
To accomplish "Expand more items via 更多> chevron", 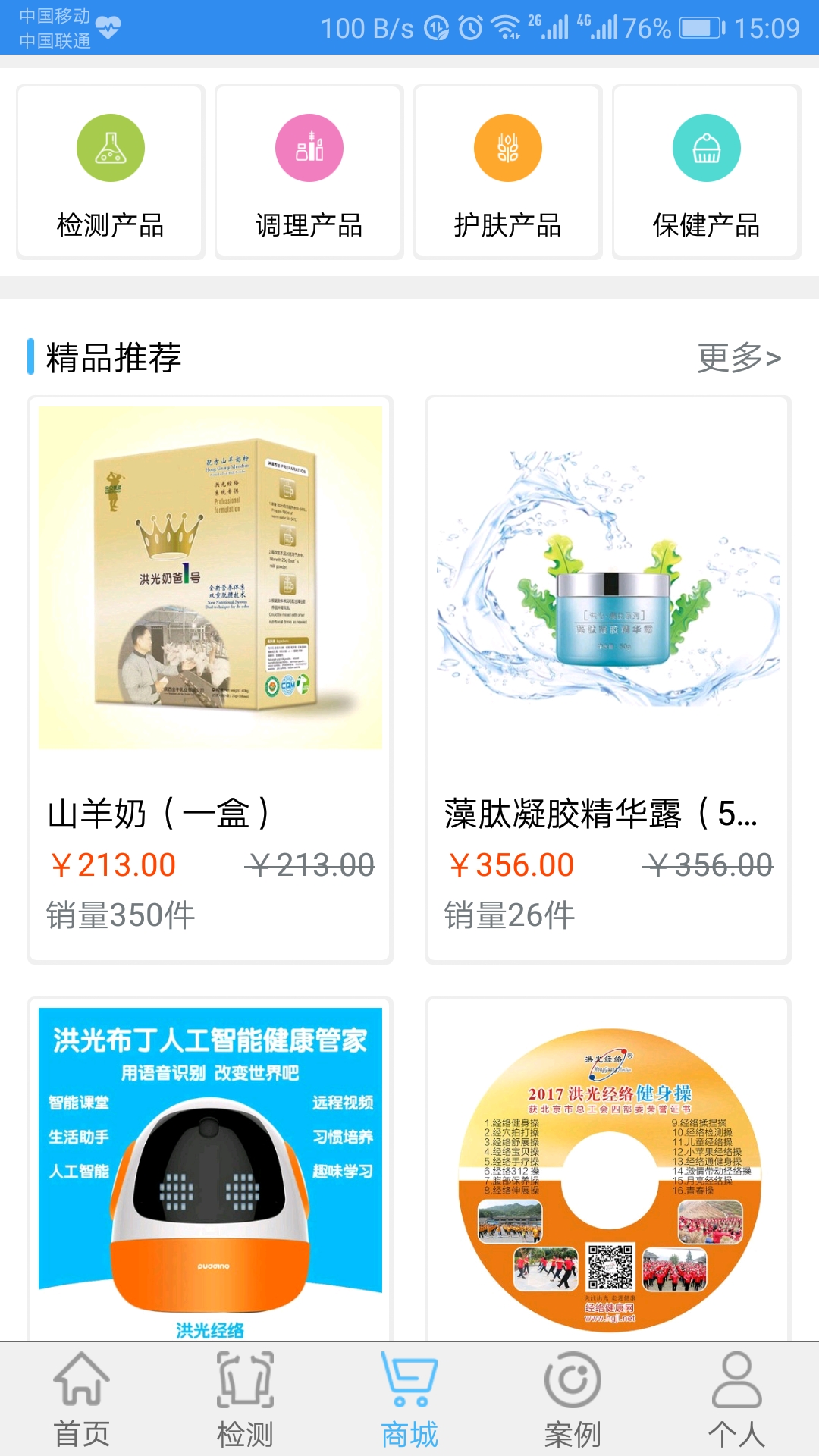I will (x=773, y=356).
